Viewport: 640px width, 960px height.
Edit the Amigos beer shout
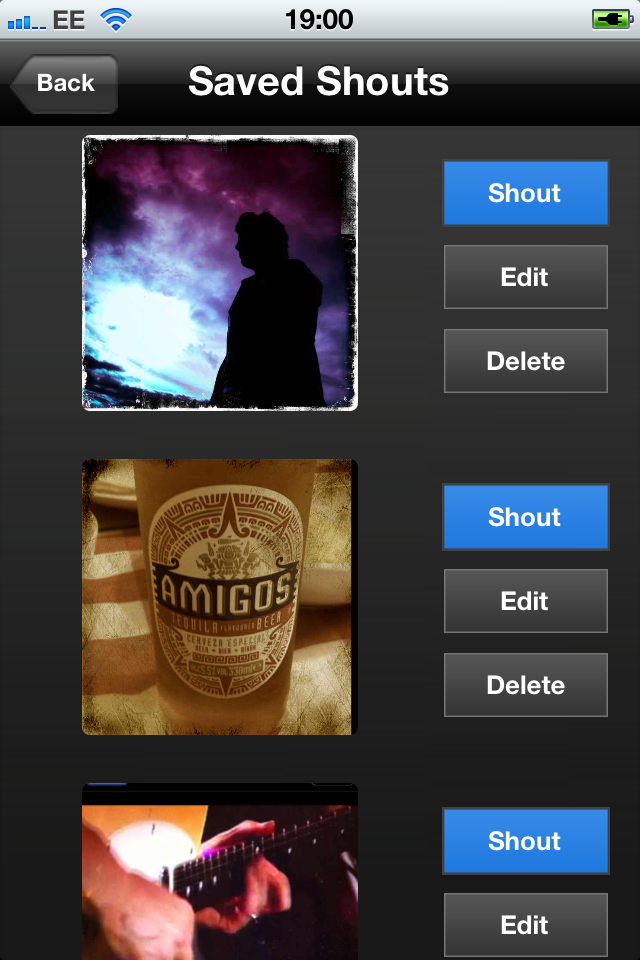[x=525, y=601]
